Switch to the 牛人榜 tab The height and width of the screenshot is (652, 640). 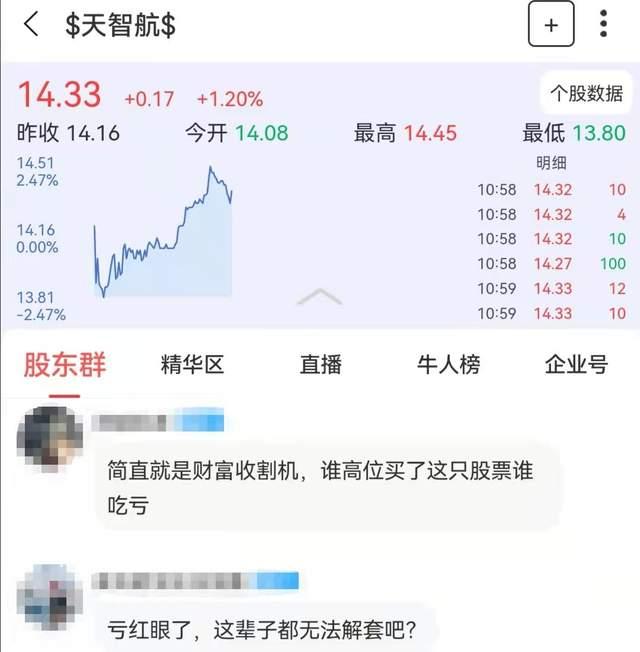(x=448, y=365)
